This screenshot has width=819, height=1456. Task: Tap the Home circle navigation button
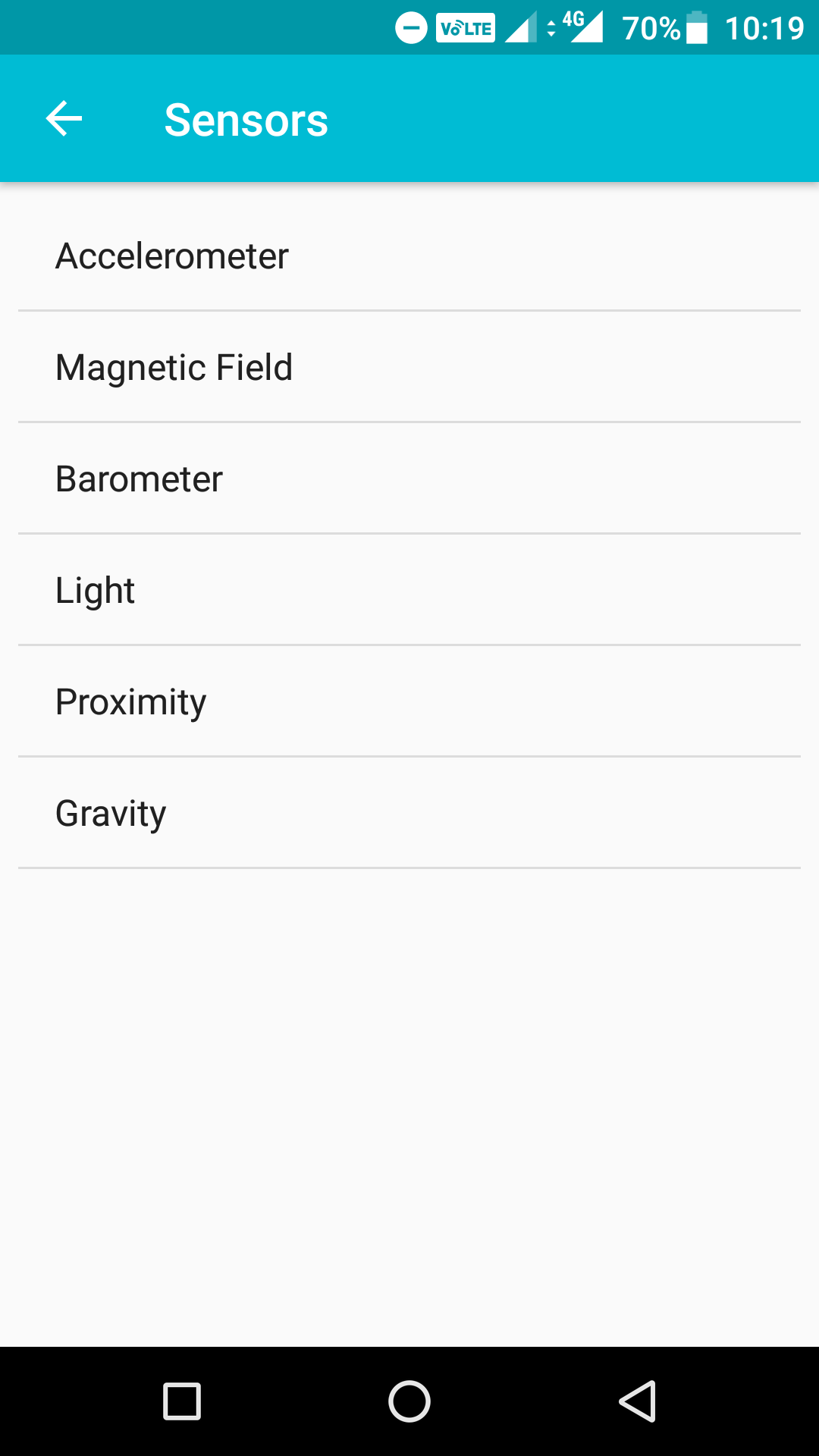tap(409, 1400)
